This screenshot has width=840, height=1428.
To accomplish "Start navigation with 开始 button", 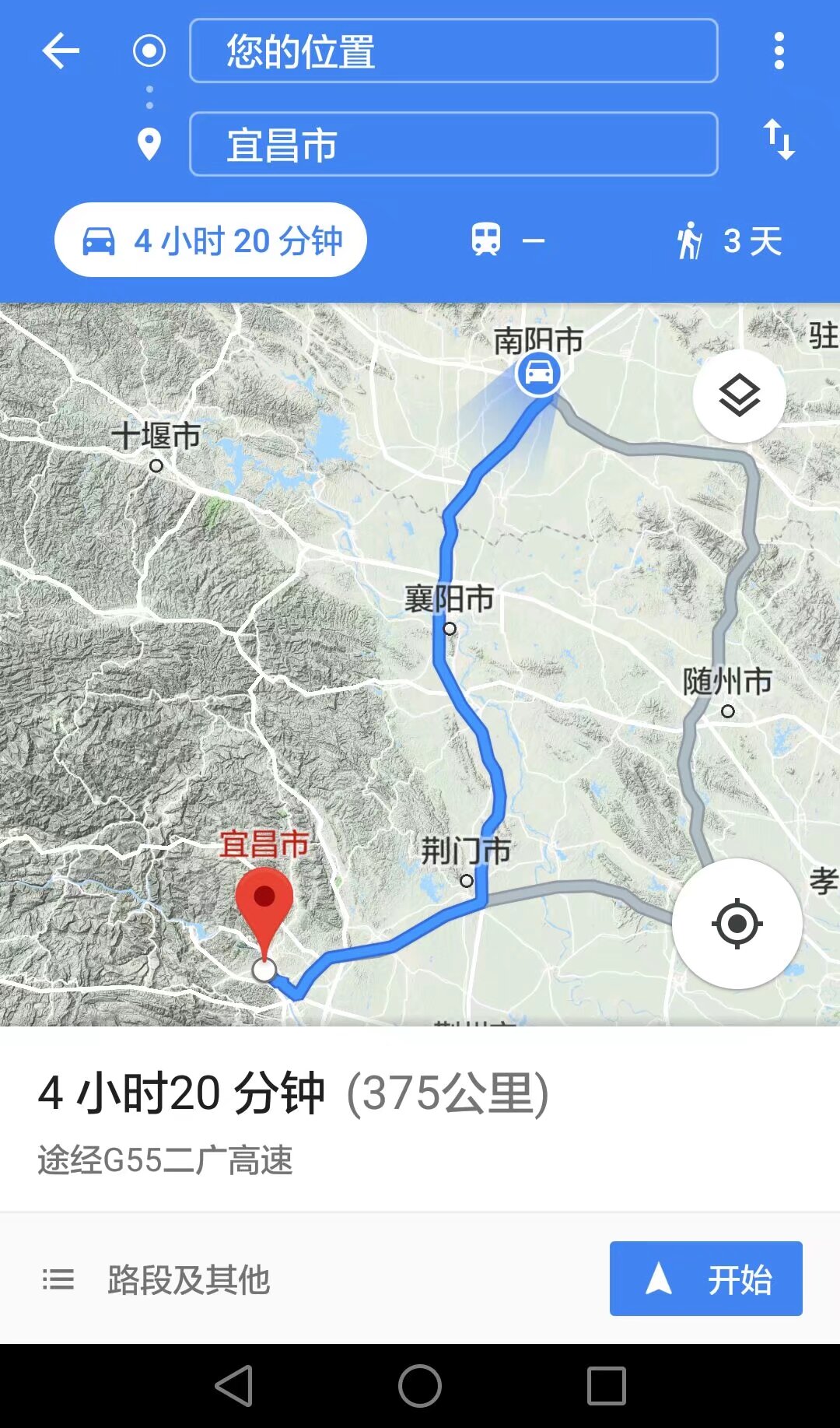I will 705,1279.
